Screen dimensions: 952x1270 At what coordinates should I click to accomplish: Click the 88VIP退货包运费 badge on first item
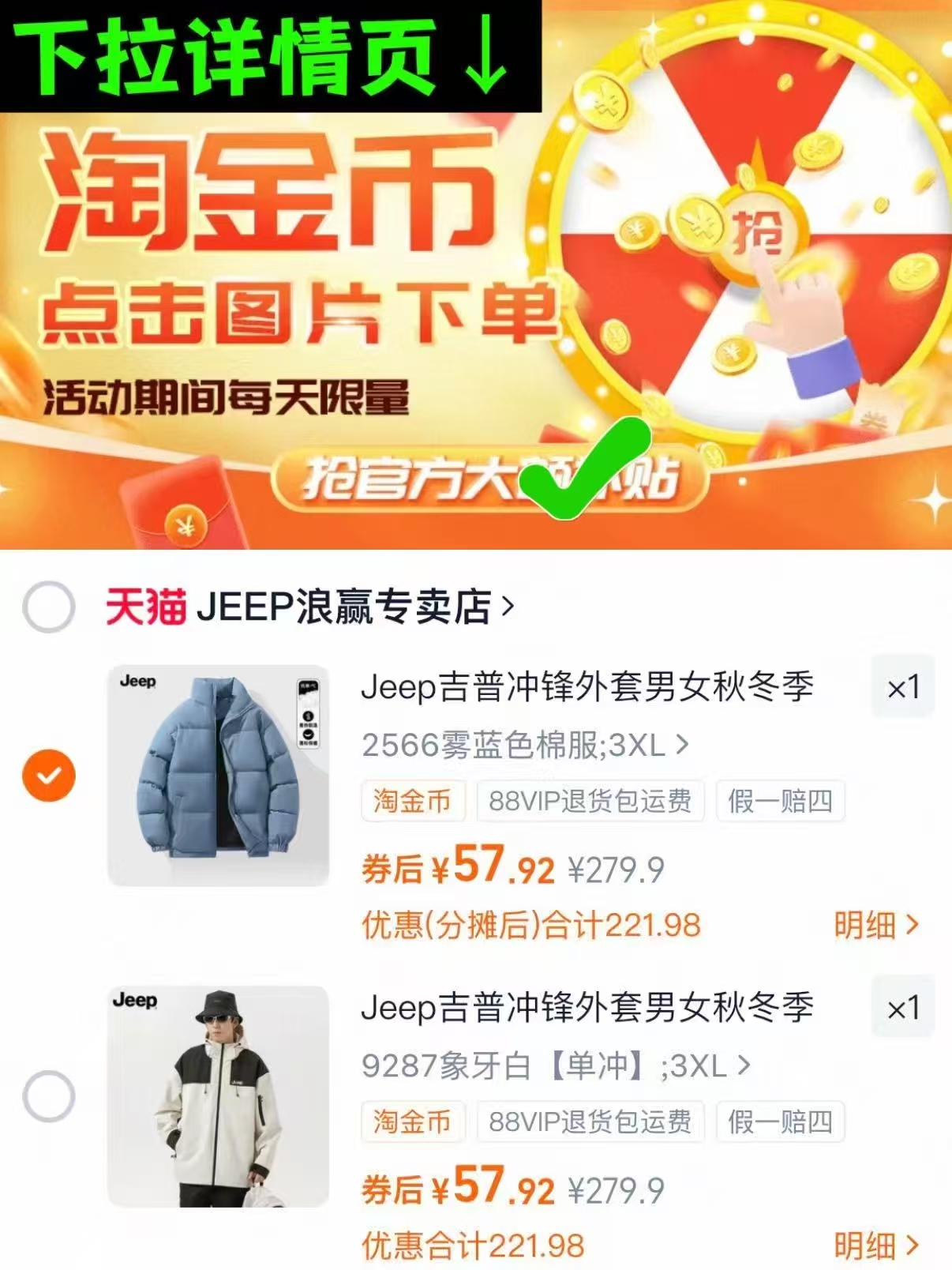(589, 802)
